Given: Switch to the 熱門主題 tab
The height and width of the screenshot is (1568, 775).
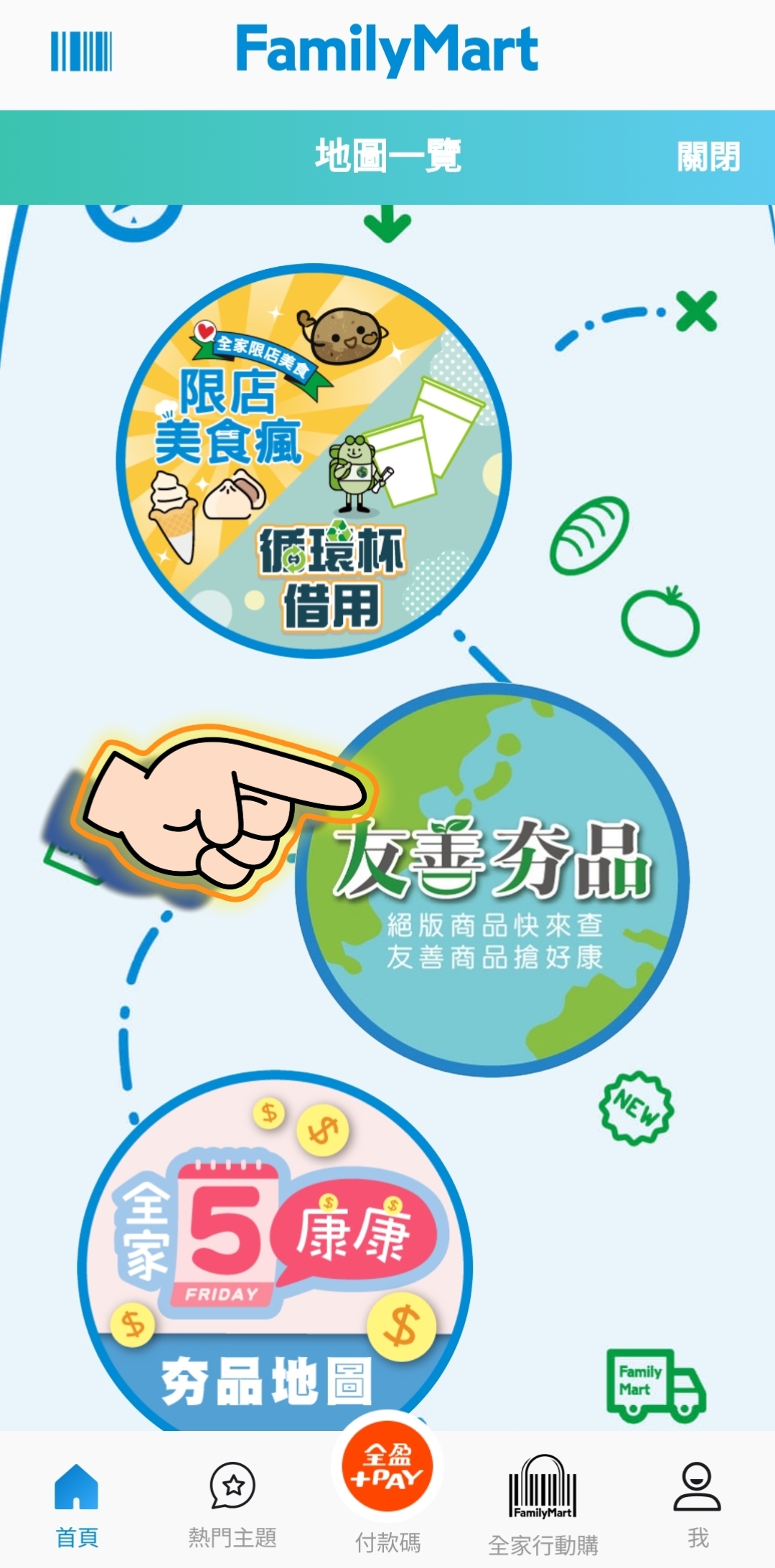Looking at the screenshot, I should click(x=232, y=1505).
